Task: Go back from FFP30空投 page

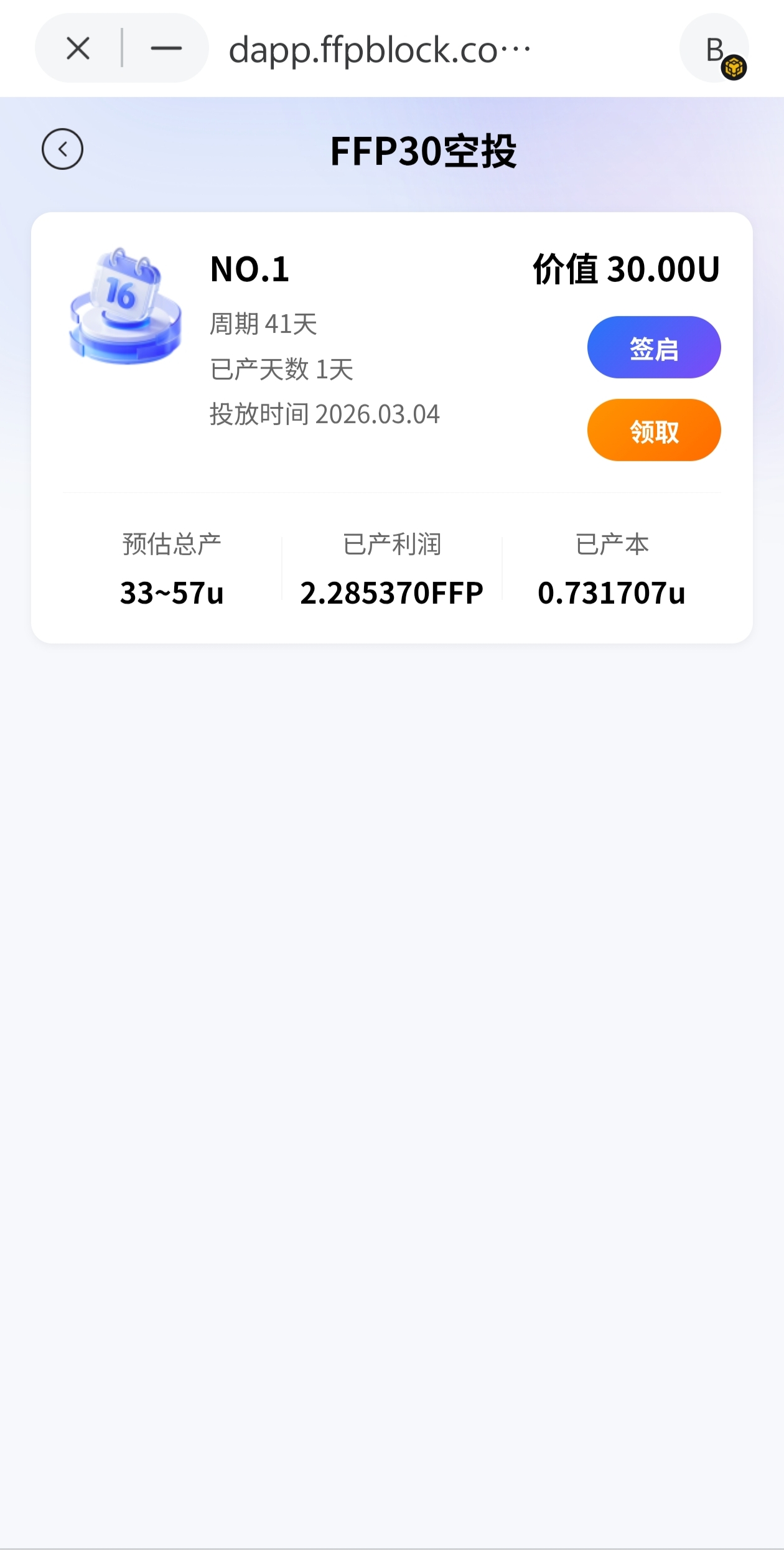Action: point(62,149)
